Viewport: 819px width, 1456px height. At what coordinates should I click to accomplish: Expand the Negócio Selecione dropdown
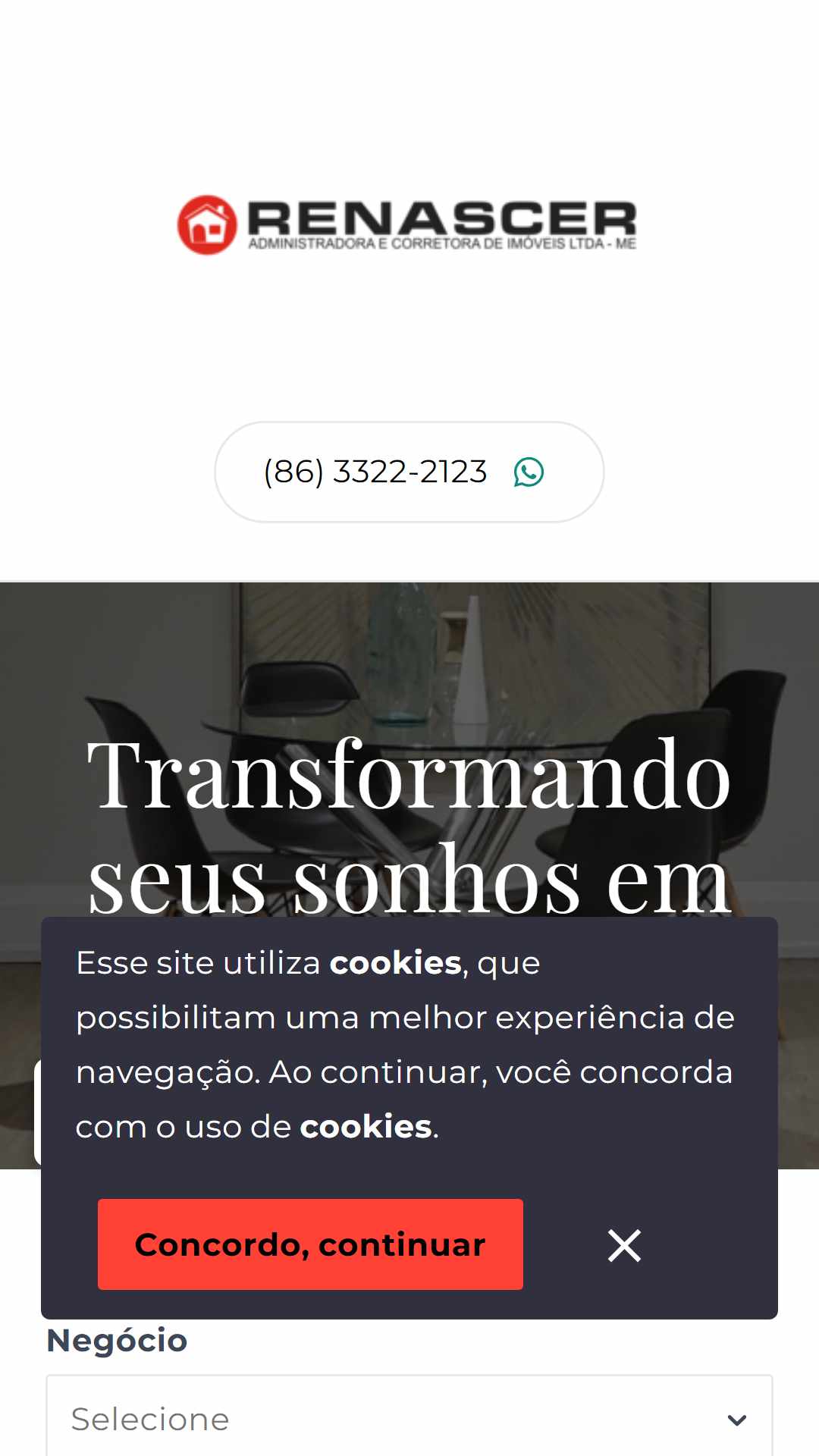point(409,1418)
